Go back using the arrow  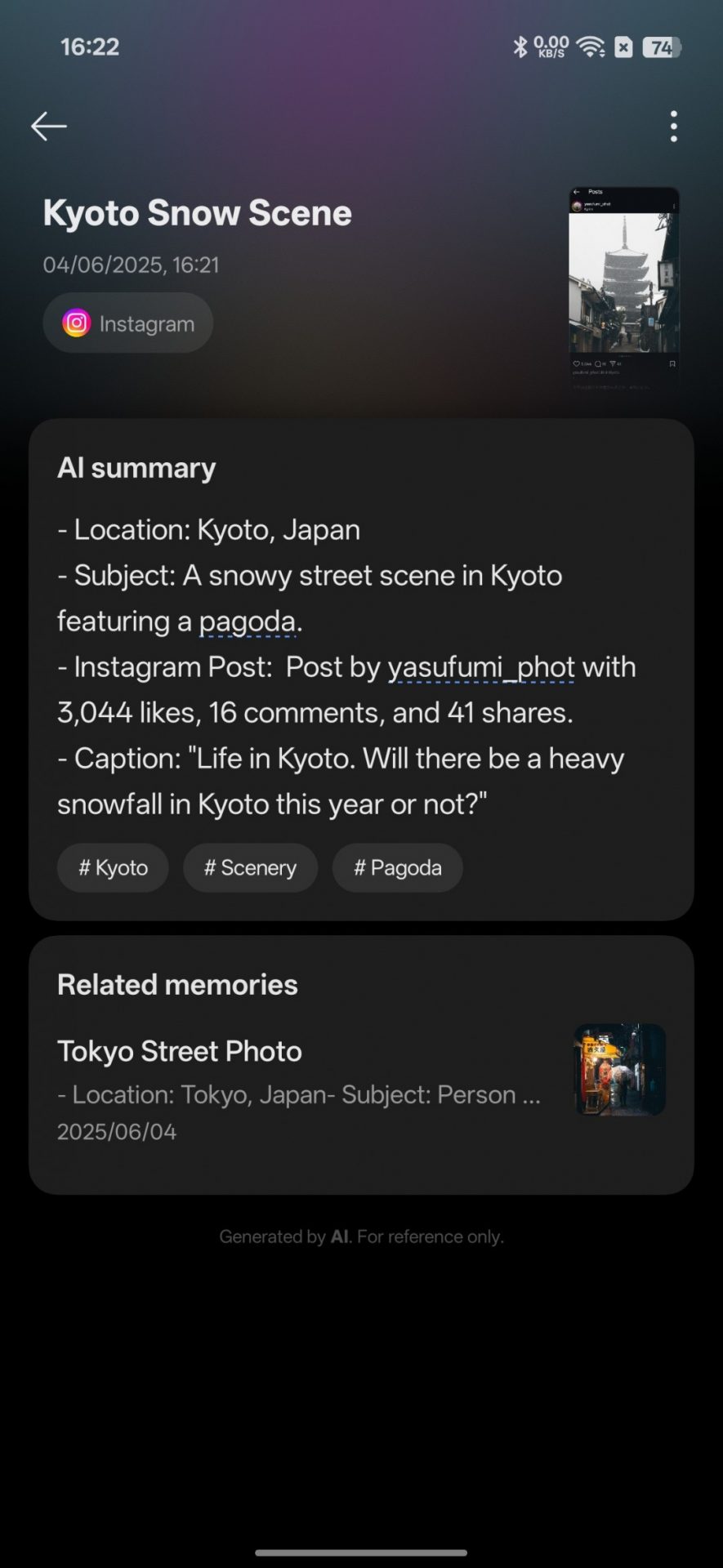48,127
